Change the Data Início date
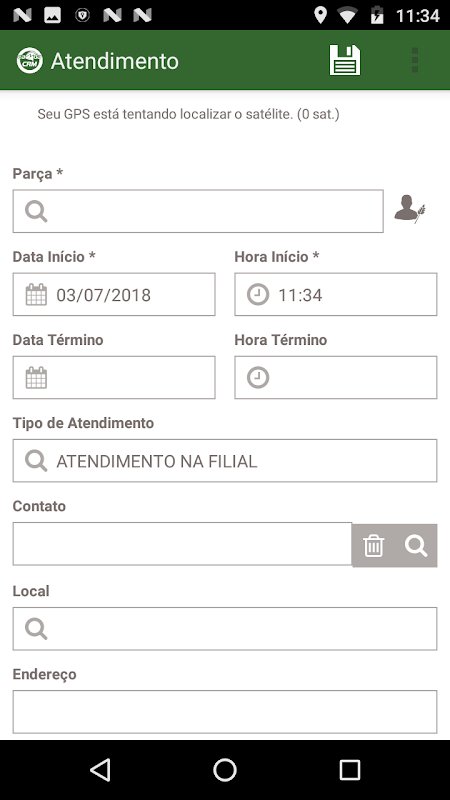The image size is (450, 800). click(114, 294)
